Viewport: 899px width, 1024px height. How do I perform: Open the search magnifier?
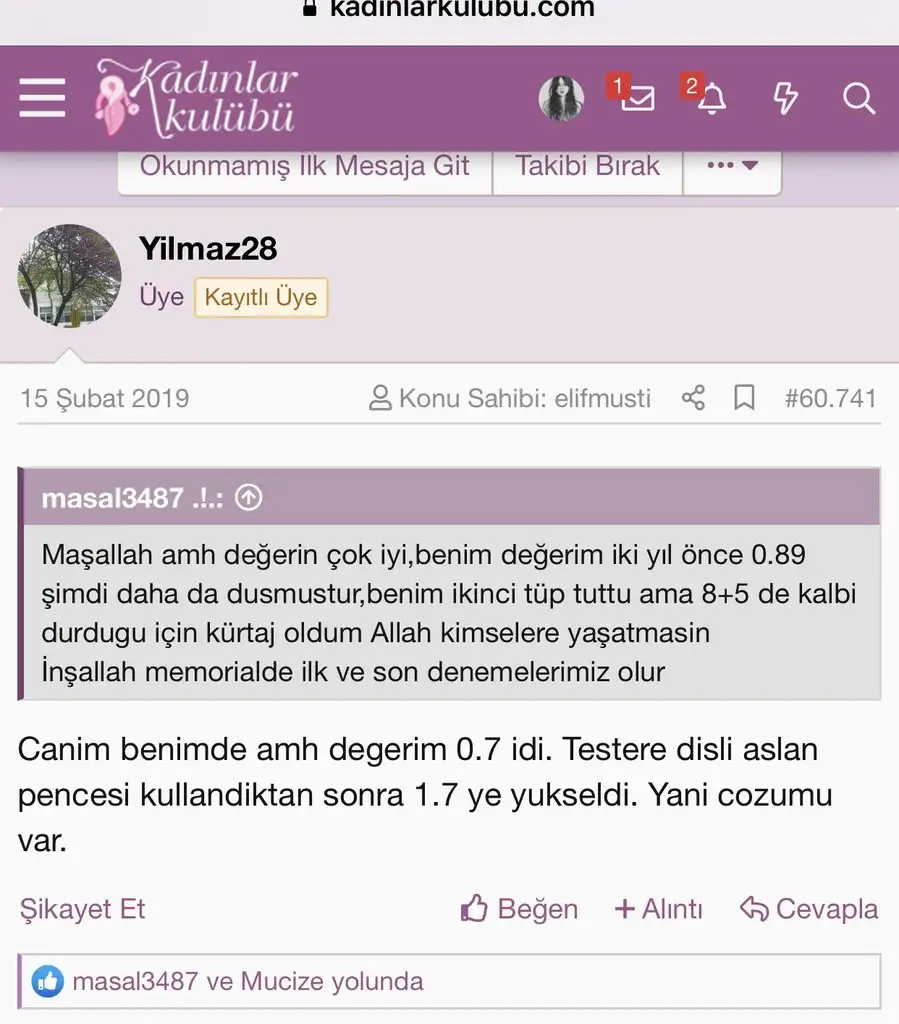[x=858, y=98]
